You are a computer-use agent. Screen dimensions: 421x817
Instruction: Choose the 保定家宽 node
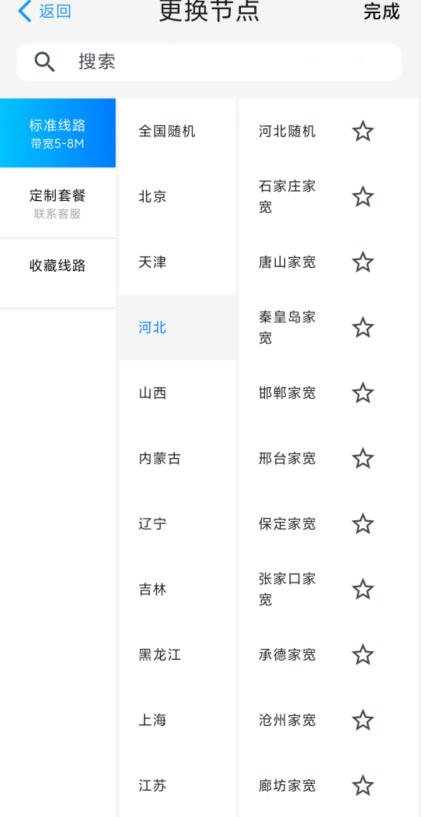tap(287, 524)
